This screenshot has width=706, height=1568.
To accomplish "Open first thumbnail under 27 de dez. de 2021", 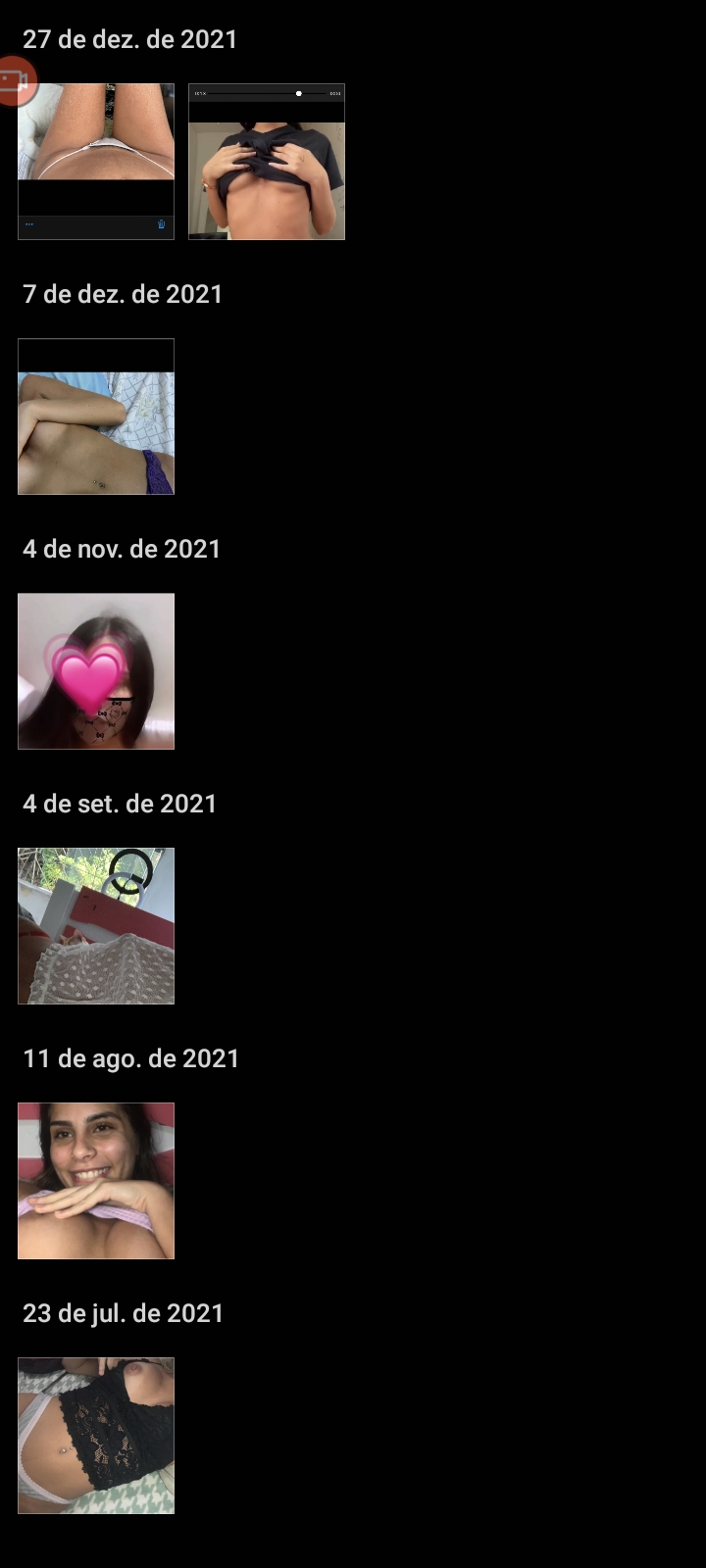I will [96, 162].
